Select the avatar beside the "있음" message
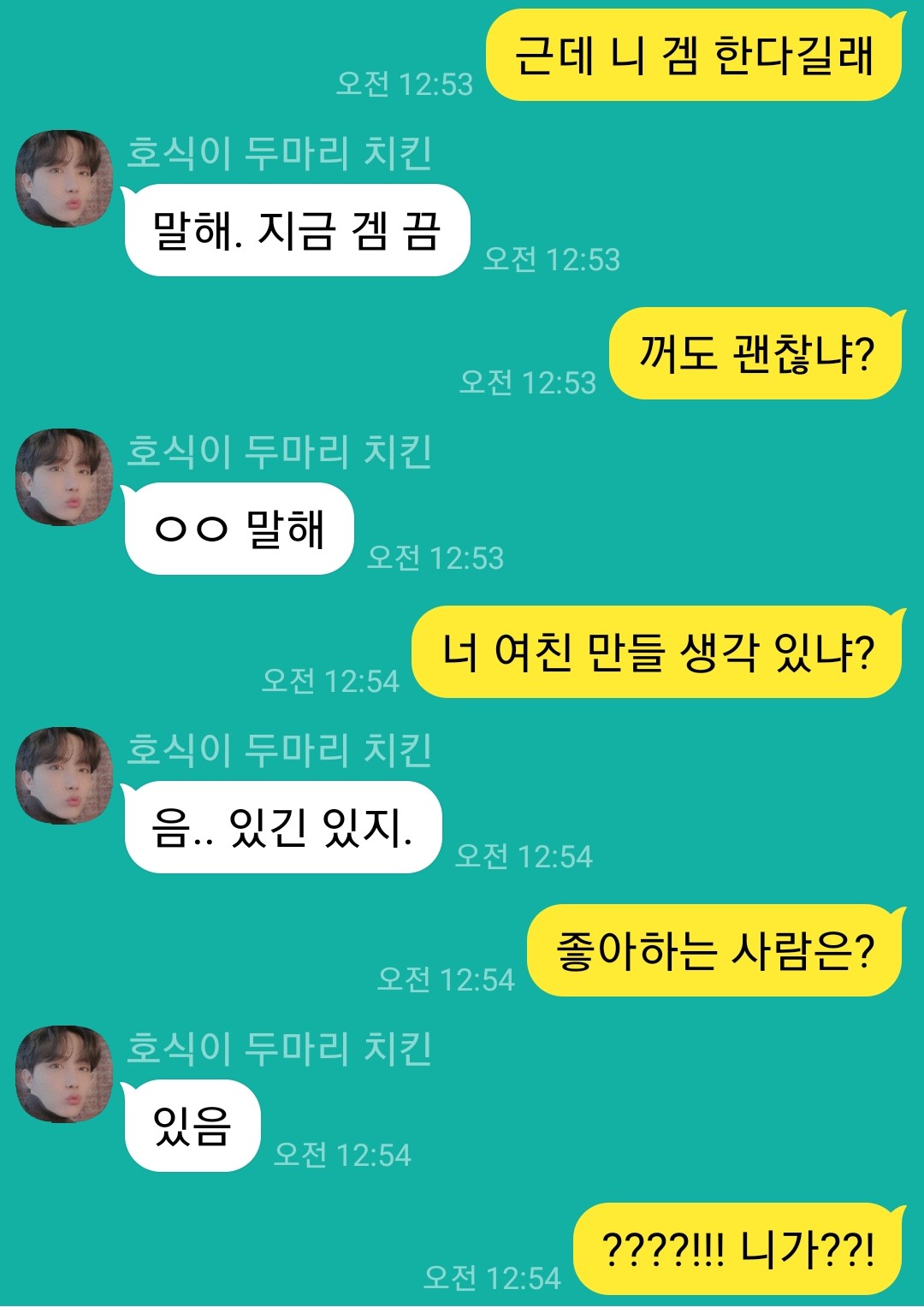The width and height of the screenshot is (924, 1307). pyautogui.click(x=64, y=1074)
